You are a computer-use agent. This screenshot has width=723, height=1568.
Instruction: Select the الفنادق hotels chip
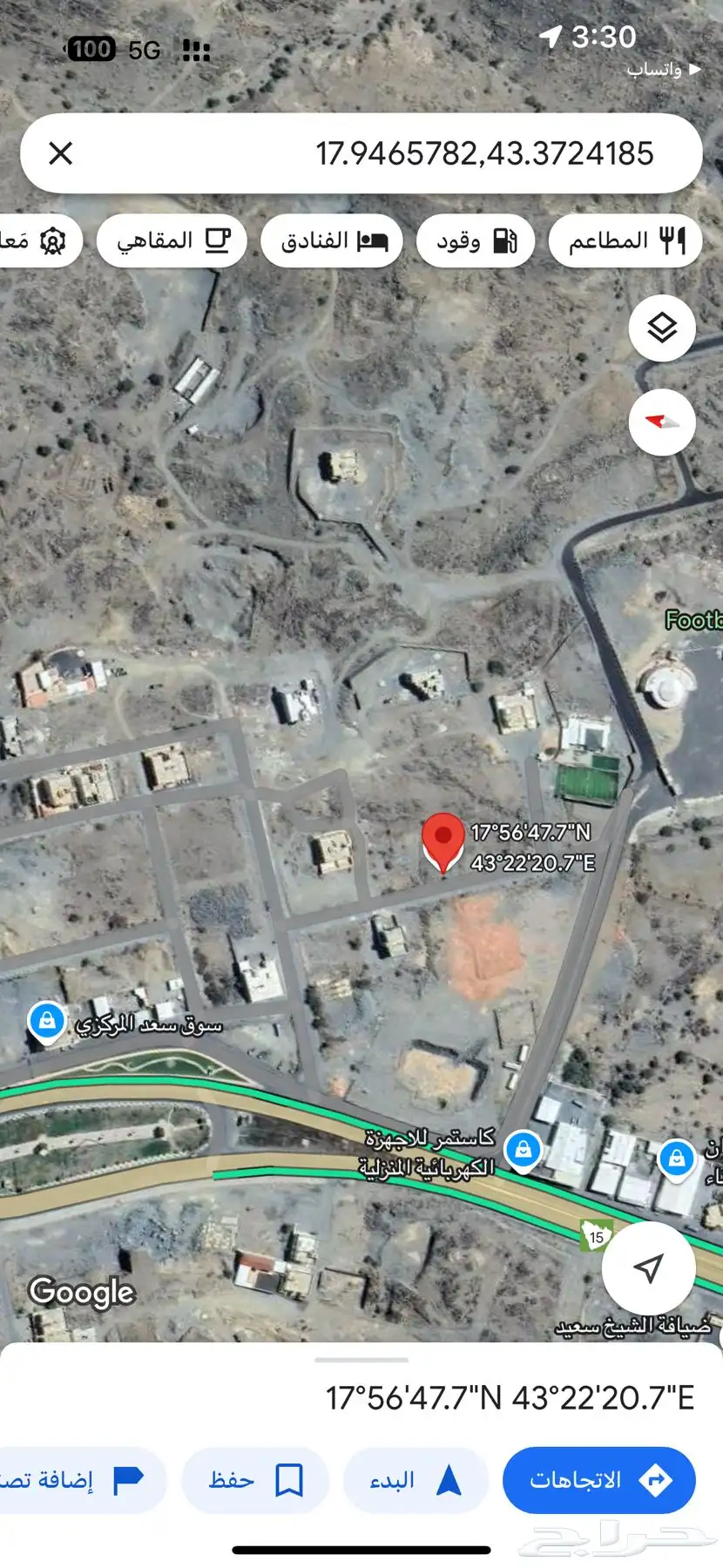[332, 240]
